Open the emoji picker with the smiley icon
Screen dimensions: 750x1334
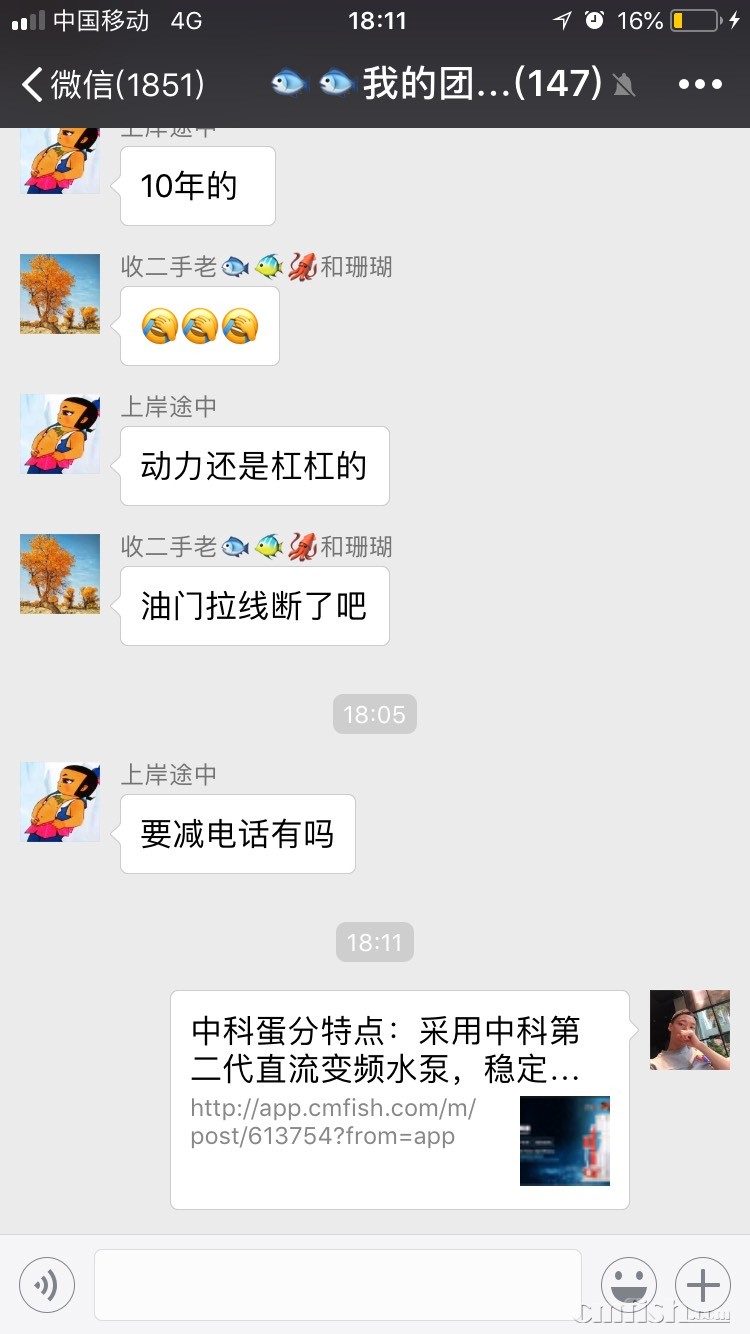[x=629, y=1284]
